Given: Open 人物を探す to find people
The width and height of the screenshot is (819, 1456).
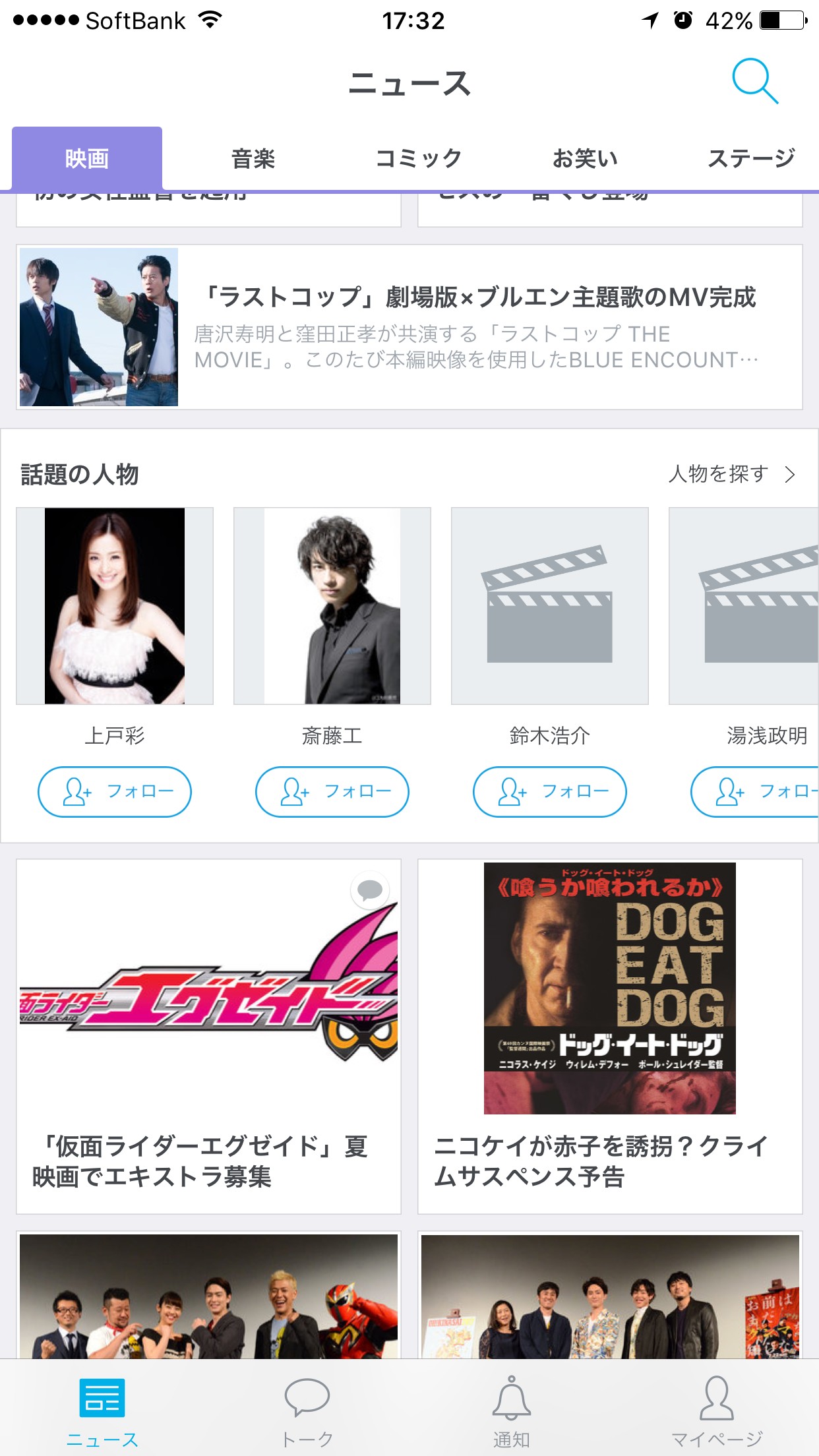Looking at the screenshot, I should 731,474.
